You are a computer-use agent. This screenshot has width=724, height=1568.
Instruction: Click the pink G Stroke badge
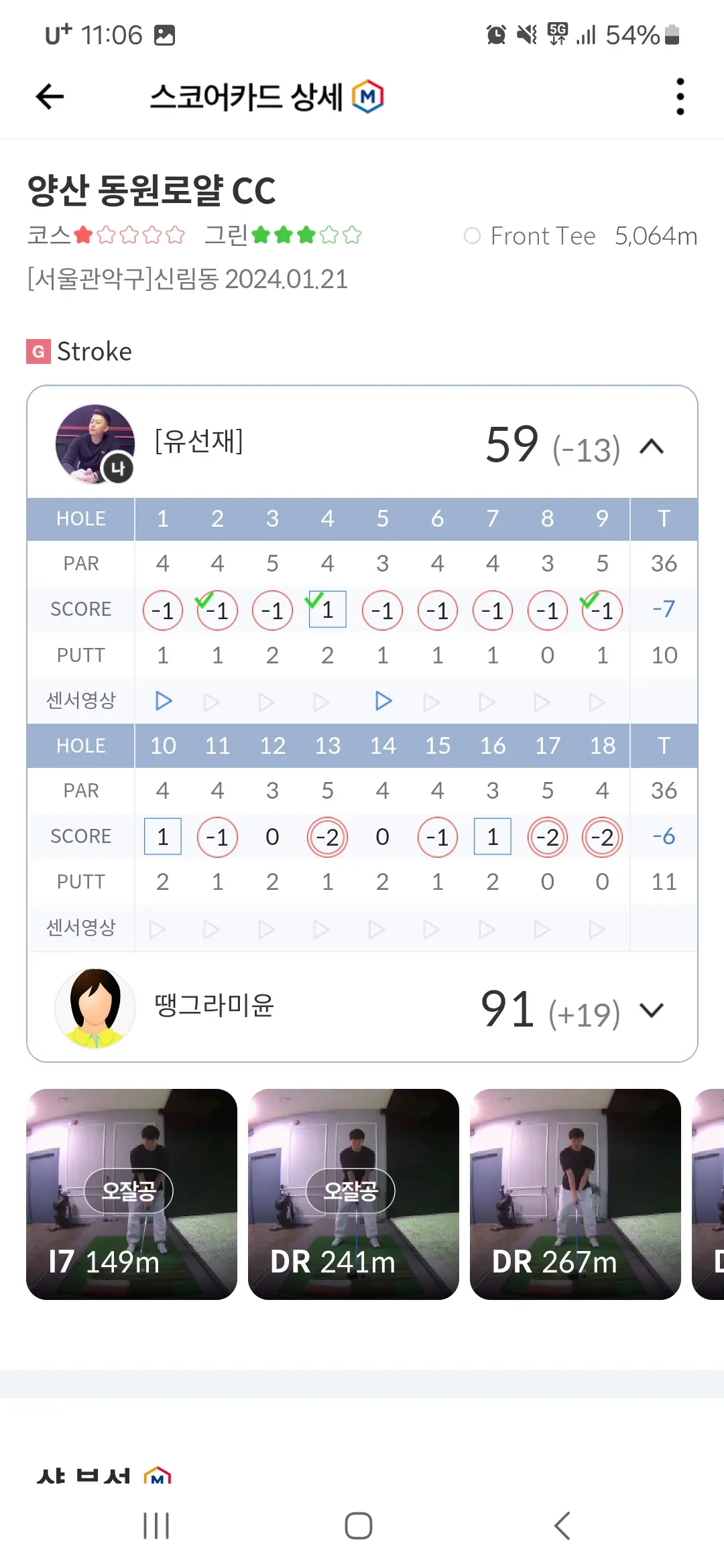(38, 350)
